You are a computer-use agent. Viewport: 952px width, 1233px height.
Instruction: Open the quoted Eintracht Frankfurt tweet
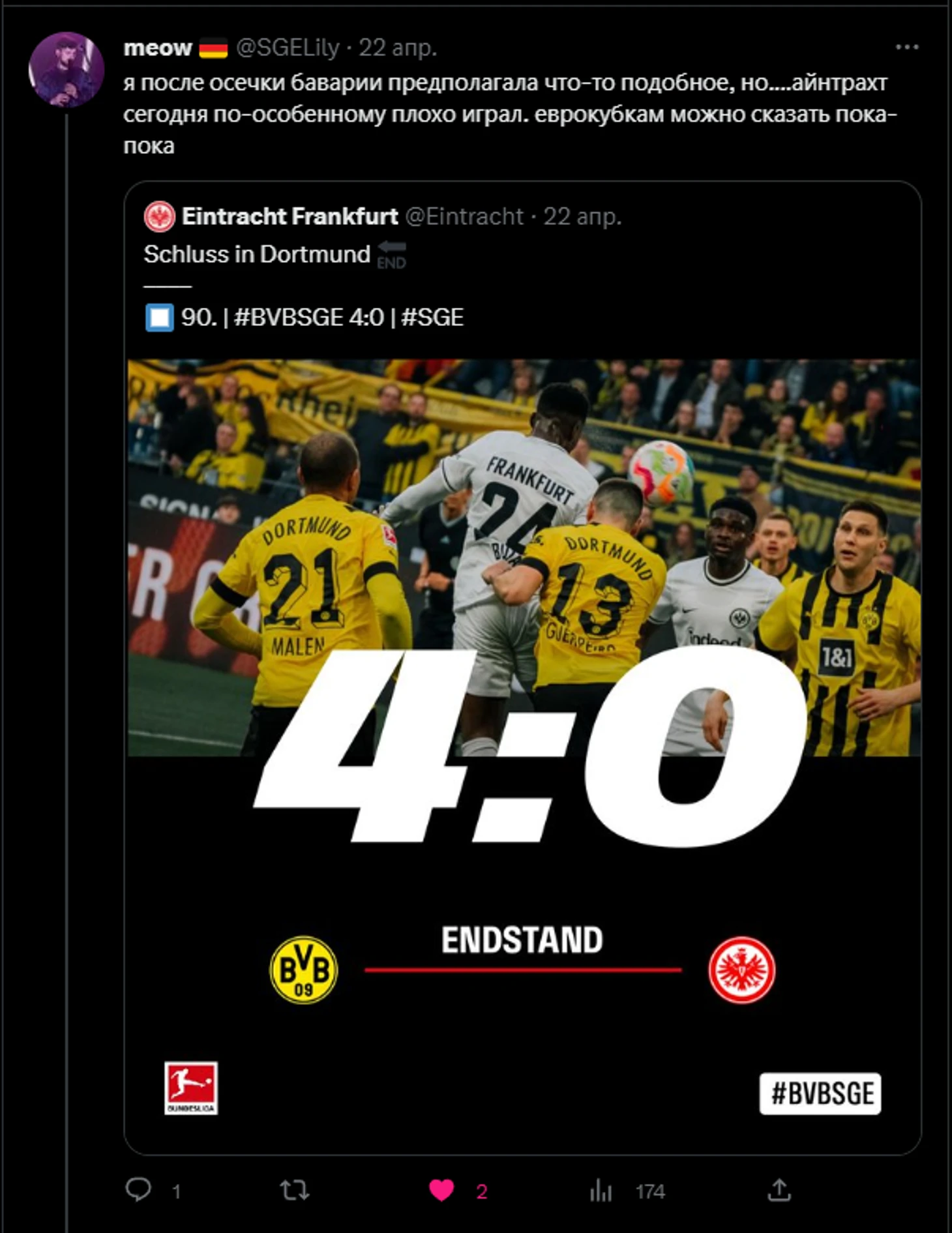(x=522, y=274)
